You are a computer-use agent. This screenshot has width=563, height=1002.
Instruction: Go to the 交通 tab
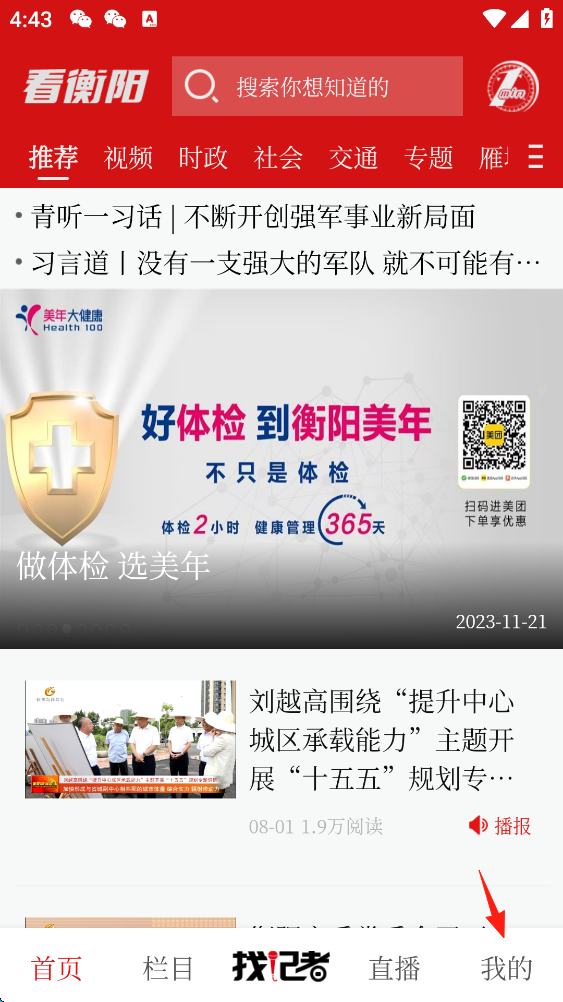click(x=353, y=157)
